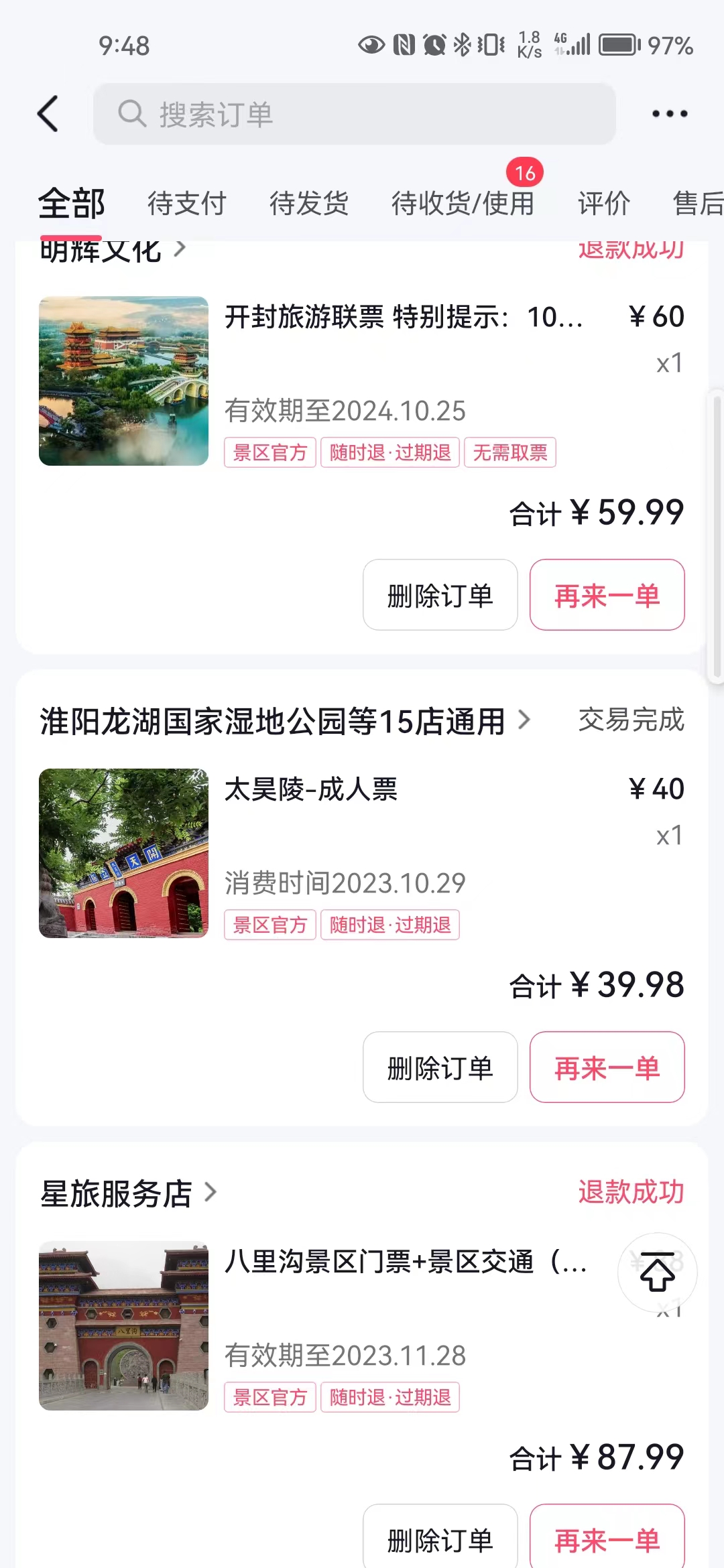Open the 星旅服务店 shop
The height and width of the screenshot is (1568, 724).
point(127,1193)
